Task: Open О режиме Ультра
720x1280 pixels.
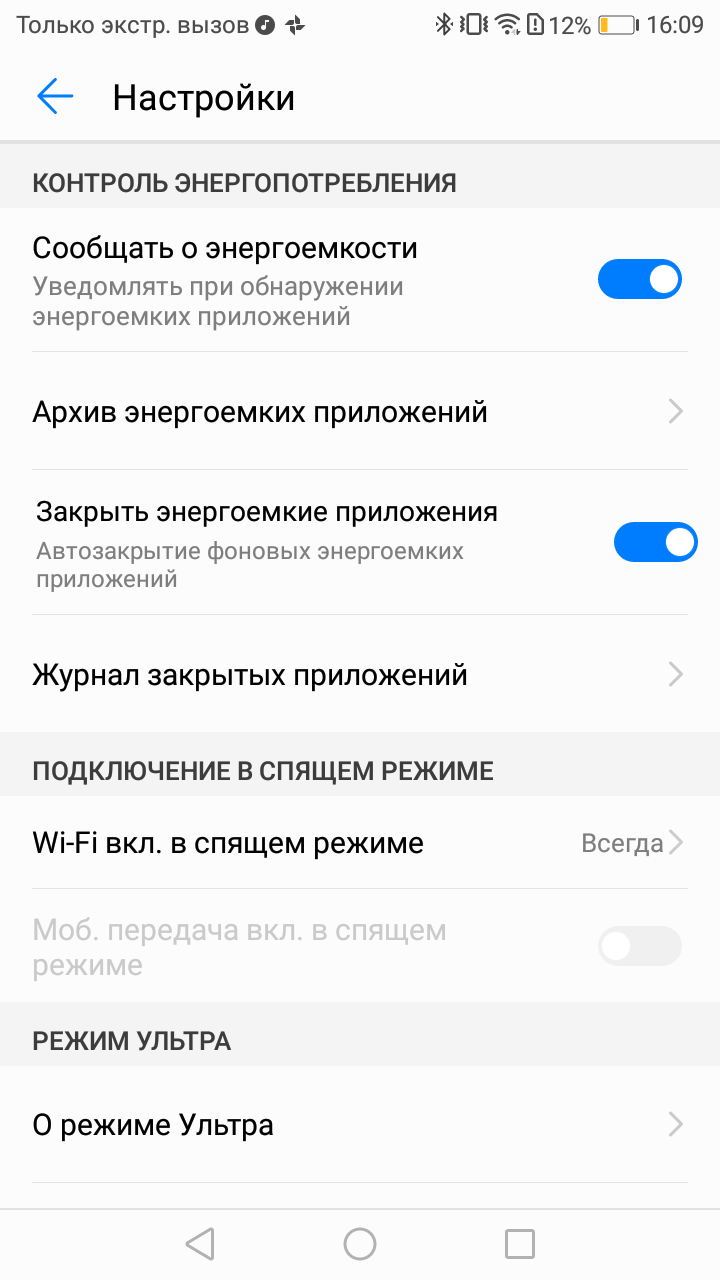Action: (x=360, y=1125)
